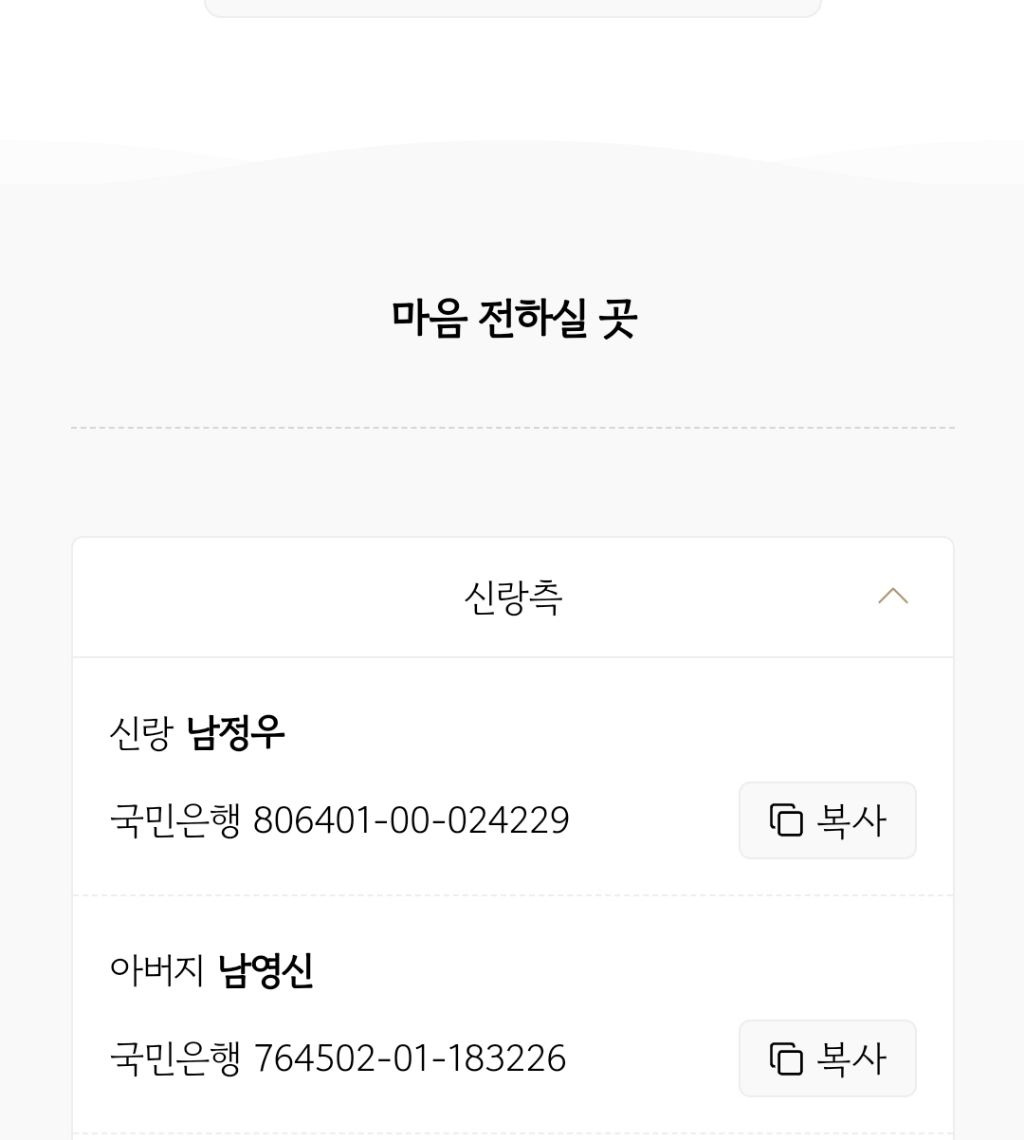The image size is (1024, 1140).
Task: Copy groom 남정우's bank account number
Action: (x=827, y=820)
